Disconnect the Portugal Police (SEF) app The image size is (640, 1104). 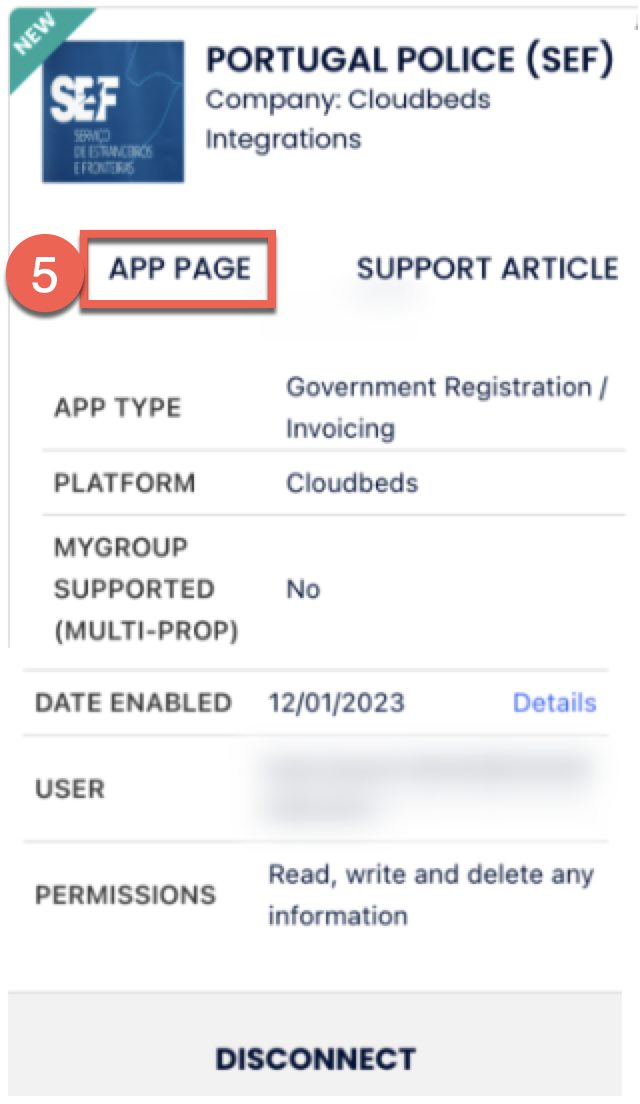point(315,1059)
